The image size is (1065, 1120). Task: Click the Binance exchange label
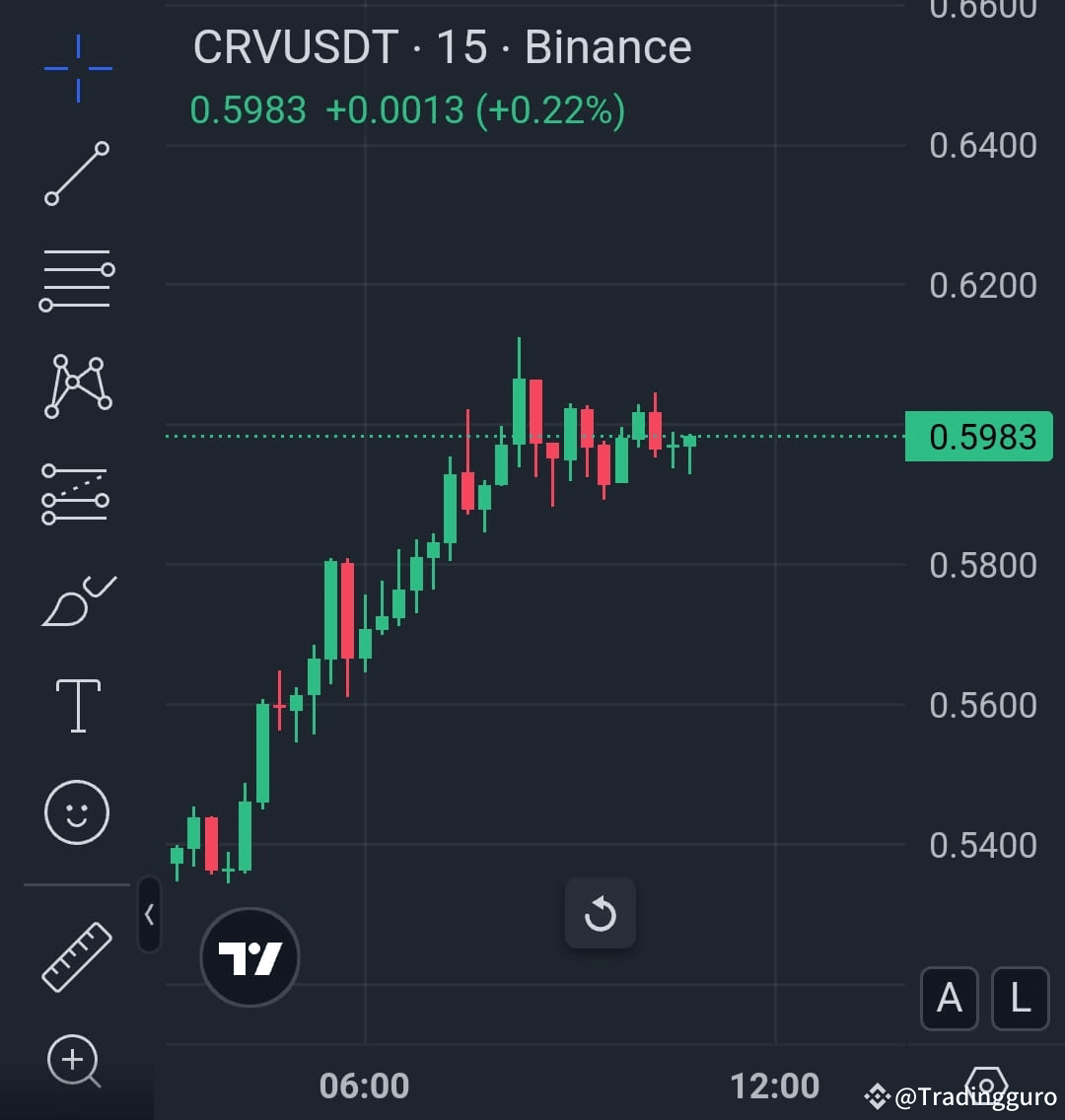pyautogui.click(x=607, y=46)
